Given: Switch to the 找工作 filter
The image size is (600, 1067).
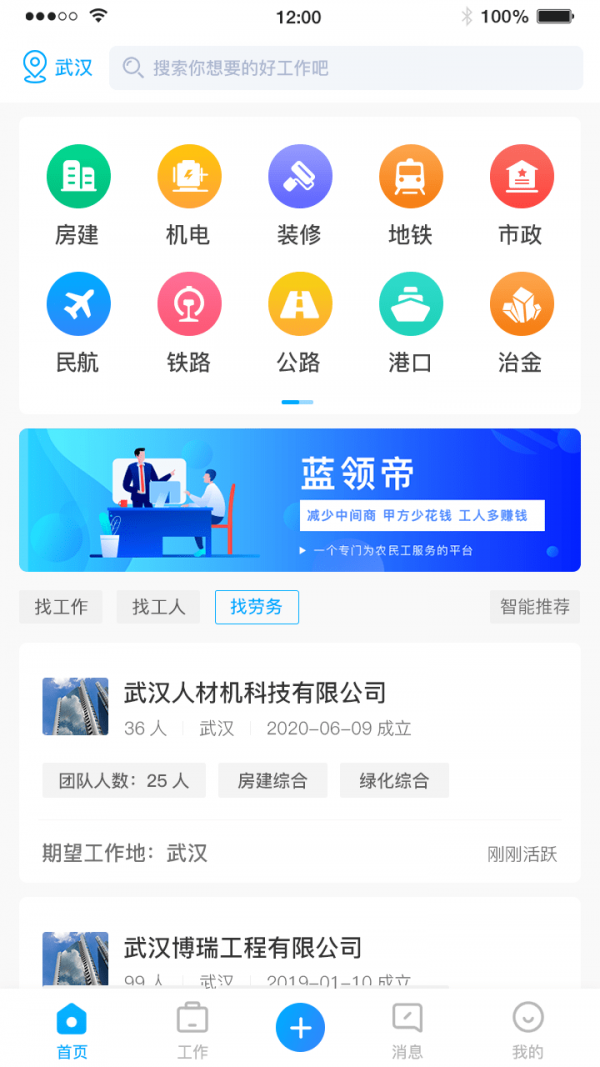Looking at the screenshot, I should click(x=61, y=607).
